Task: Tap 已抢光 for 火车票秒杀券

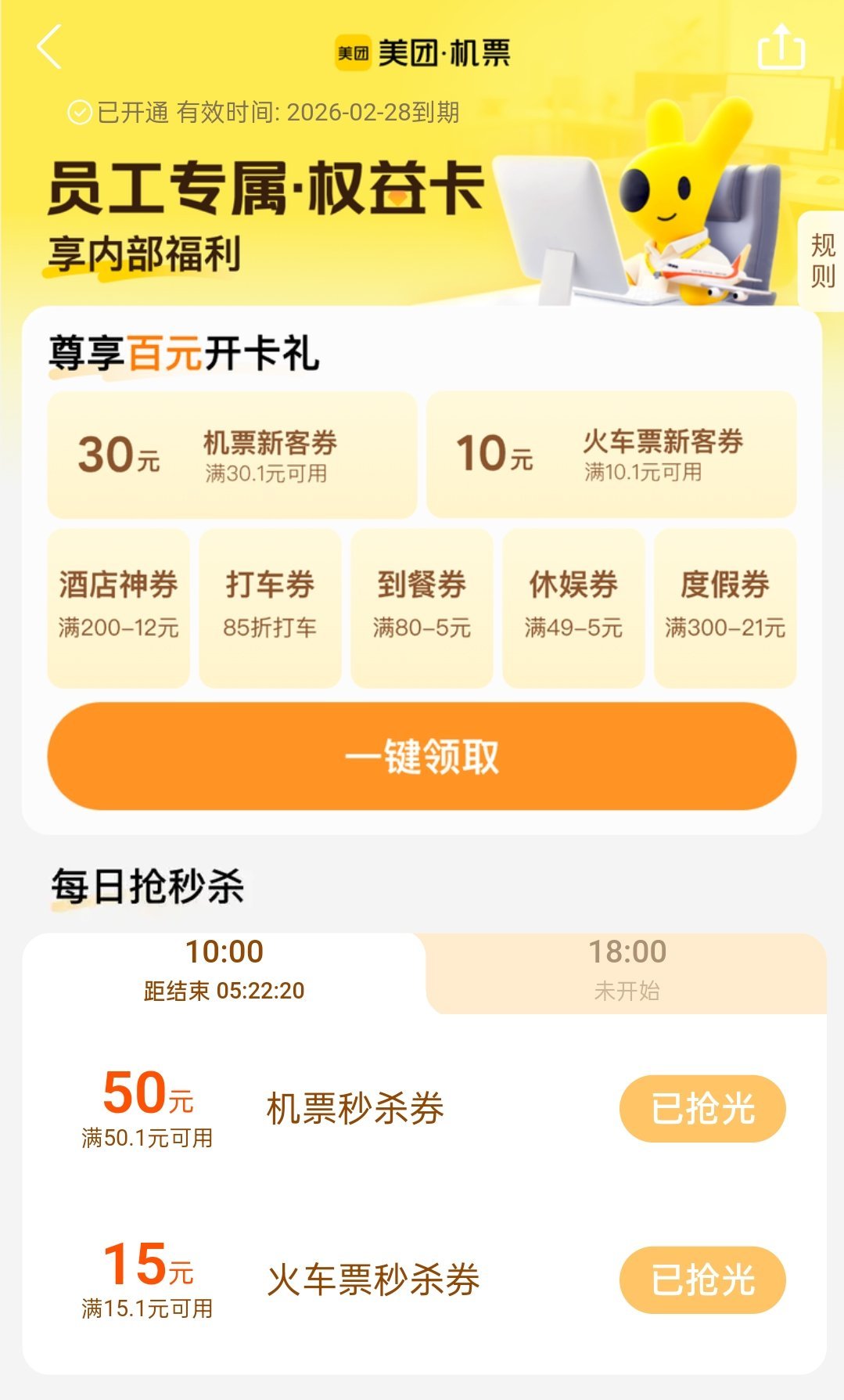Action: point(702,1279)
